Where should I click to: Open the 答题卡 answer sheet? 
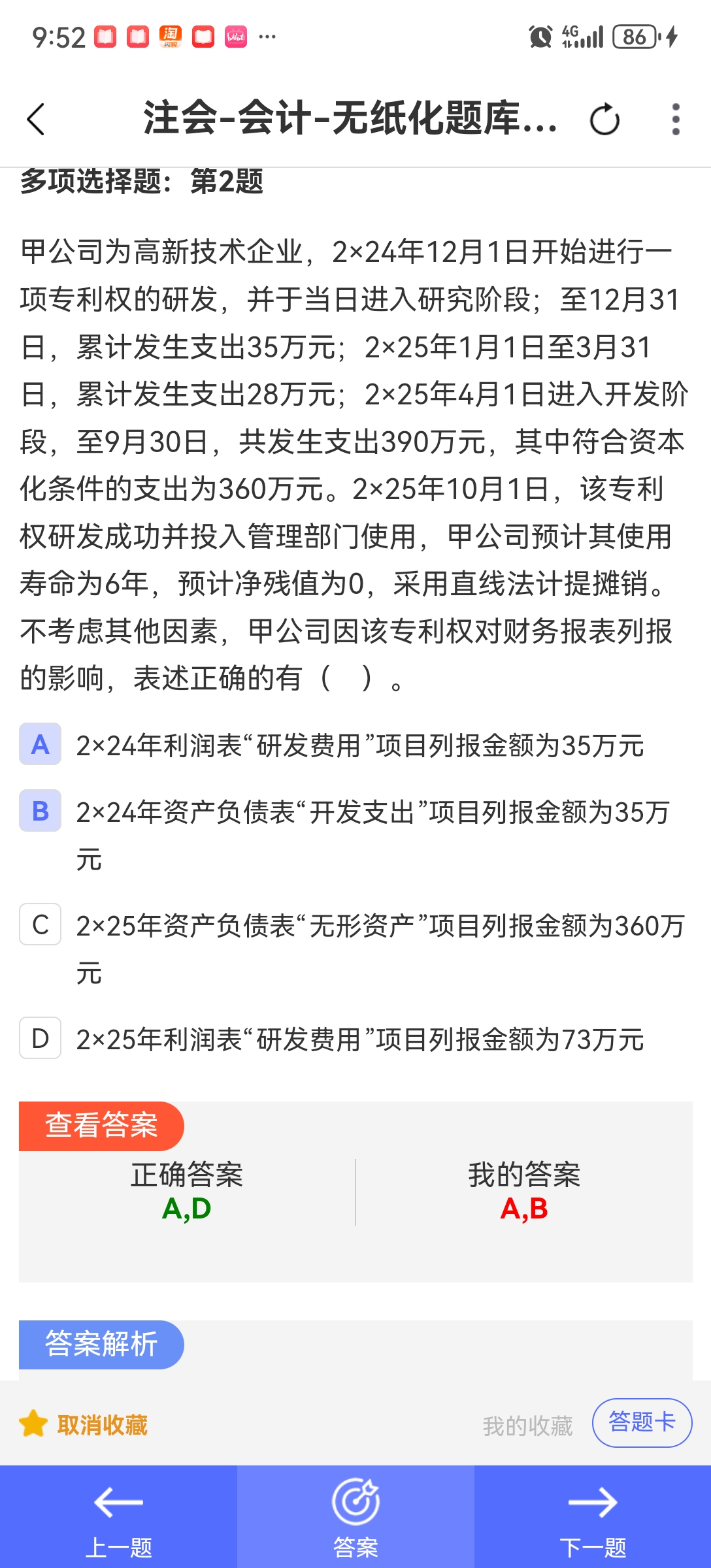coord(642,1422)
